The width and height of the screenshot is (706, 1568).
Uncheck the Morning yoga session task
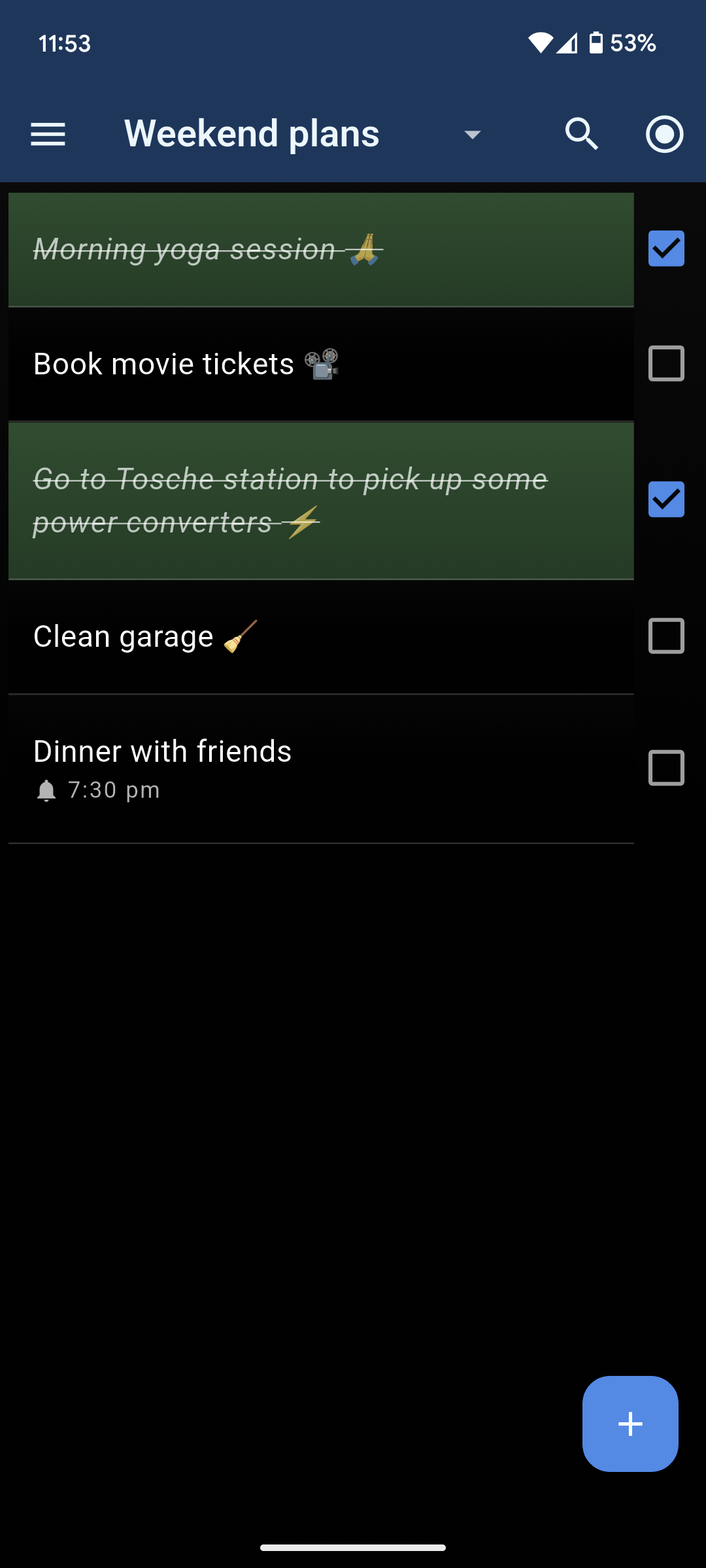[x=666, y=248]
